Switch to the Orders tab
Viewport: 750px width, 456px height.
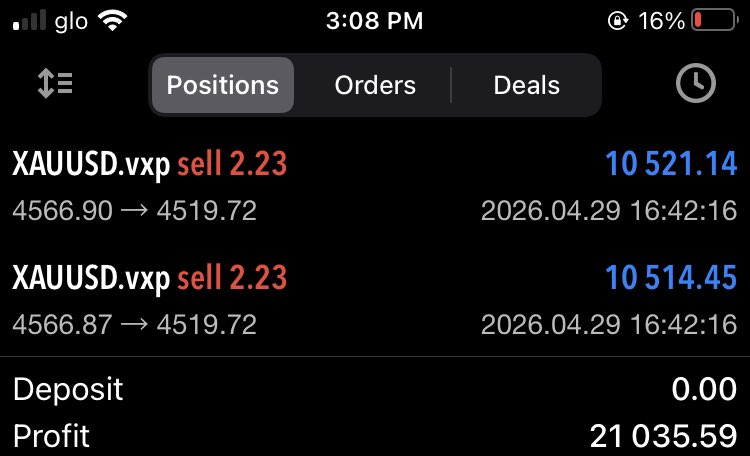375,85
